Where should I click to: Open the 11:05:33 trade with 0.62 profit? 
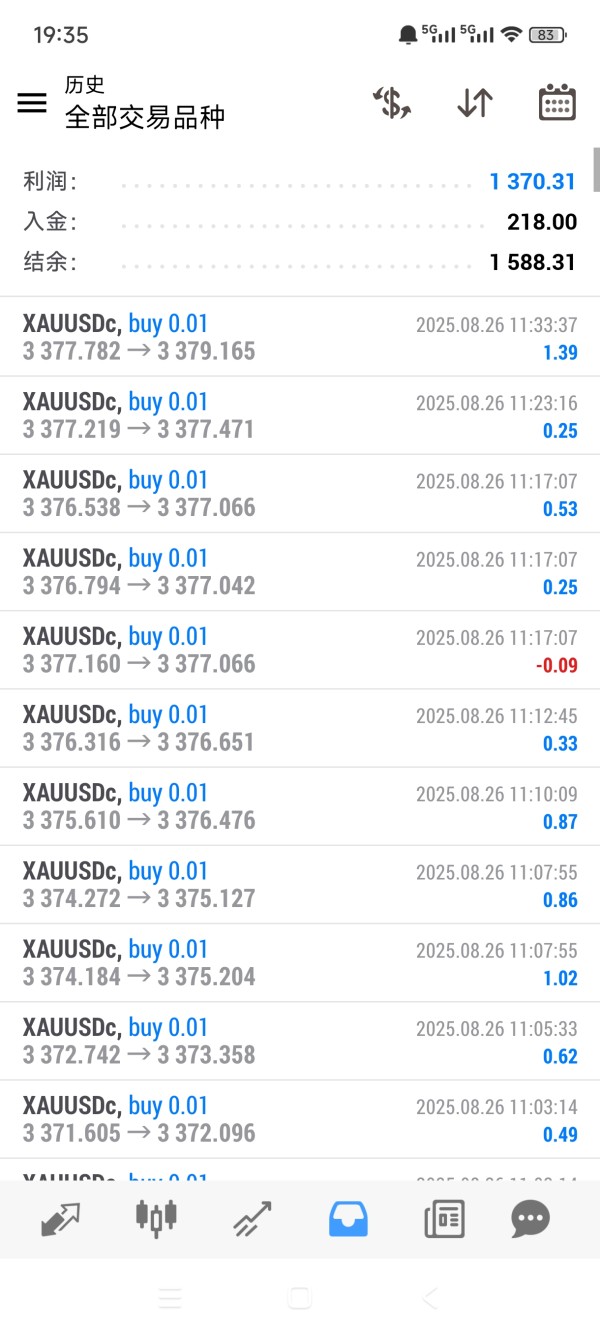point(300,1040)
